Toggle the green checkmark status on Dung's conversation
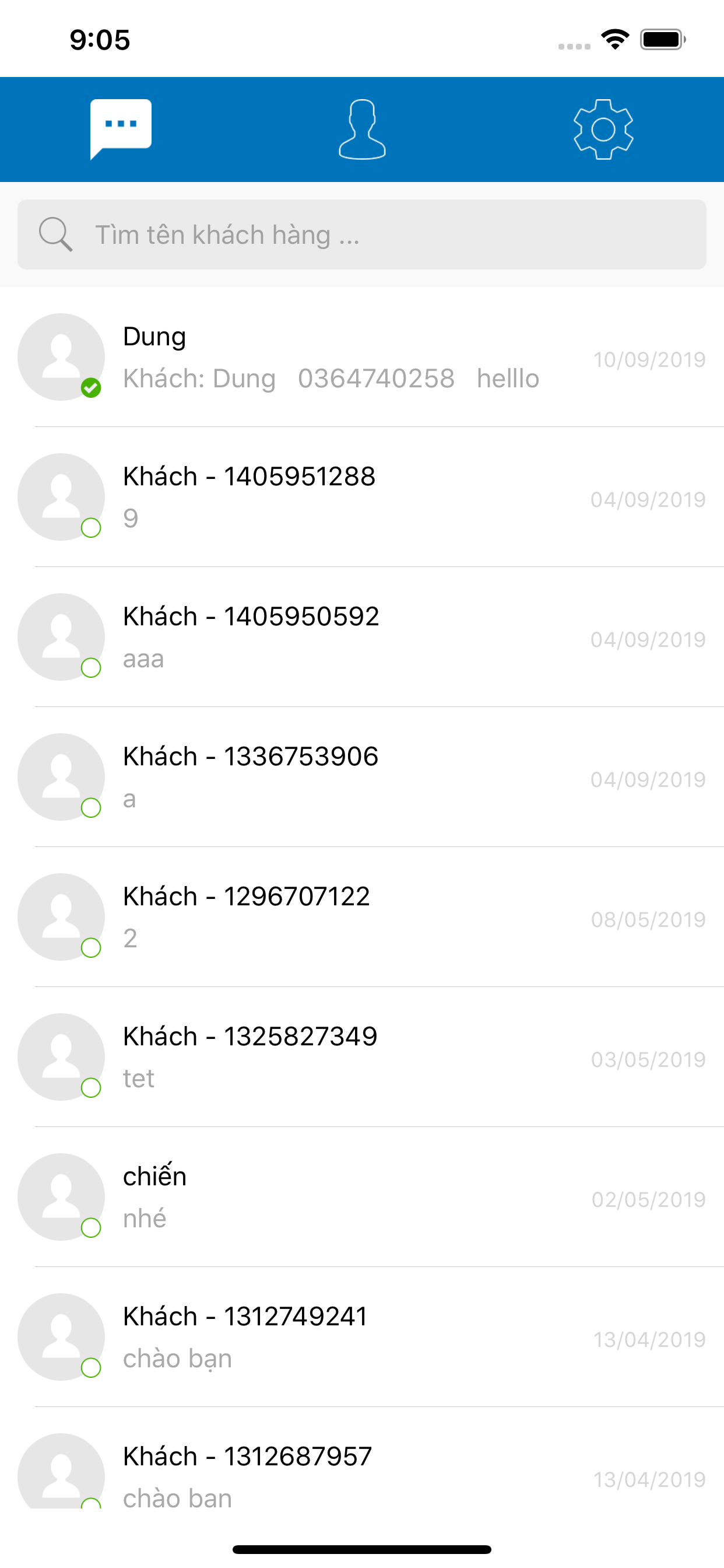This screenshot has width=724, height=1568. pos(92,387)
